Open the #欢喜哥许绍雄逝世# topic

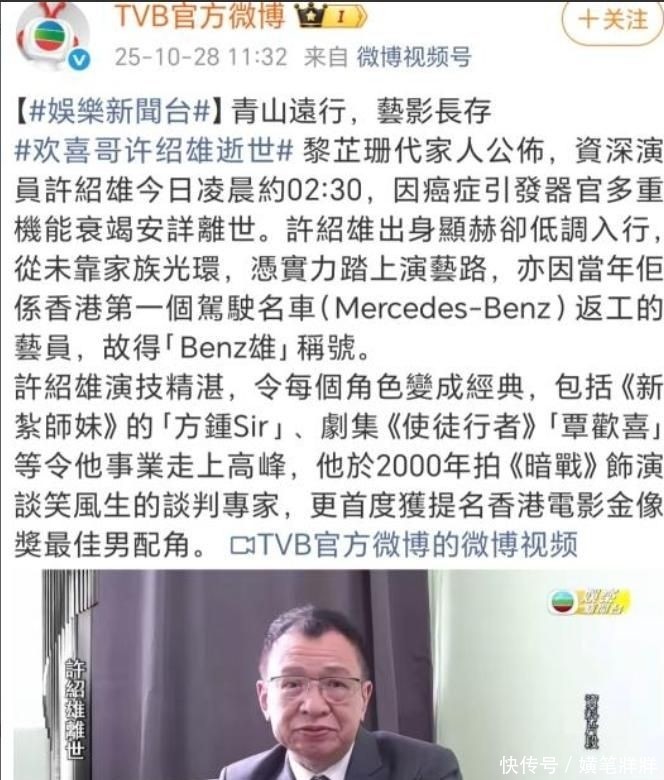click(x=154, y=150)
